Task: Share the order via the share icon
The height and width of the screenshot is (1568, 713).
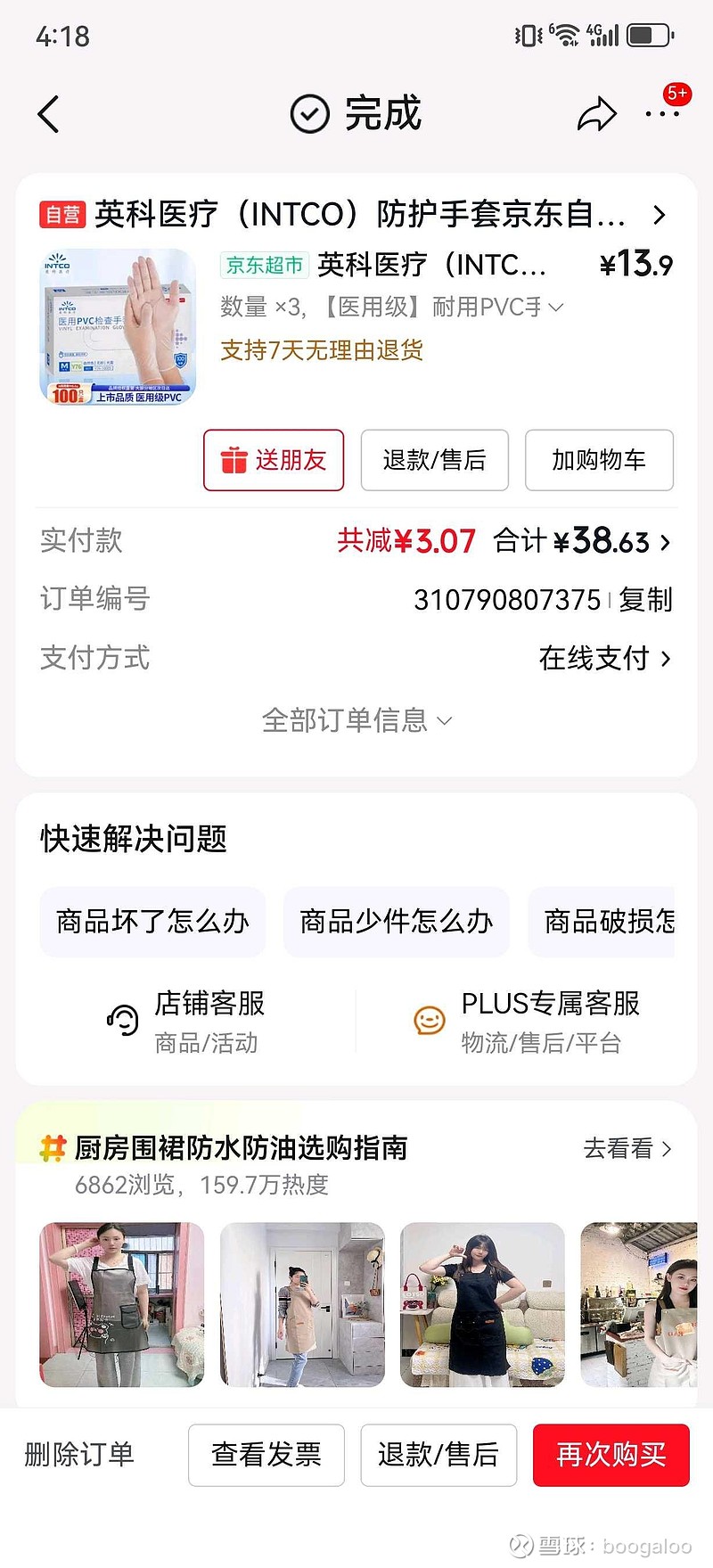Action: tap(597, 114)
